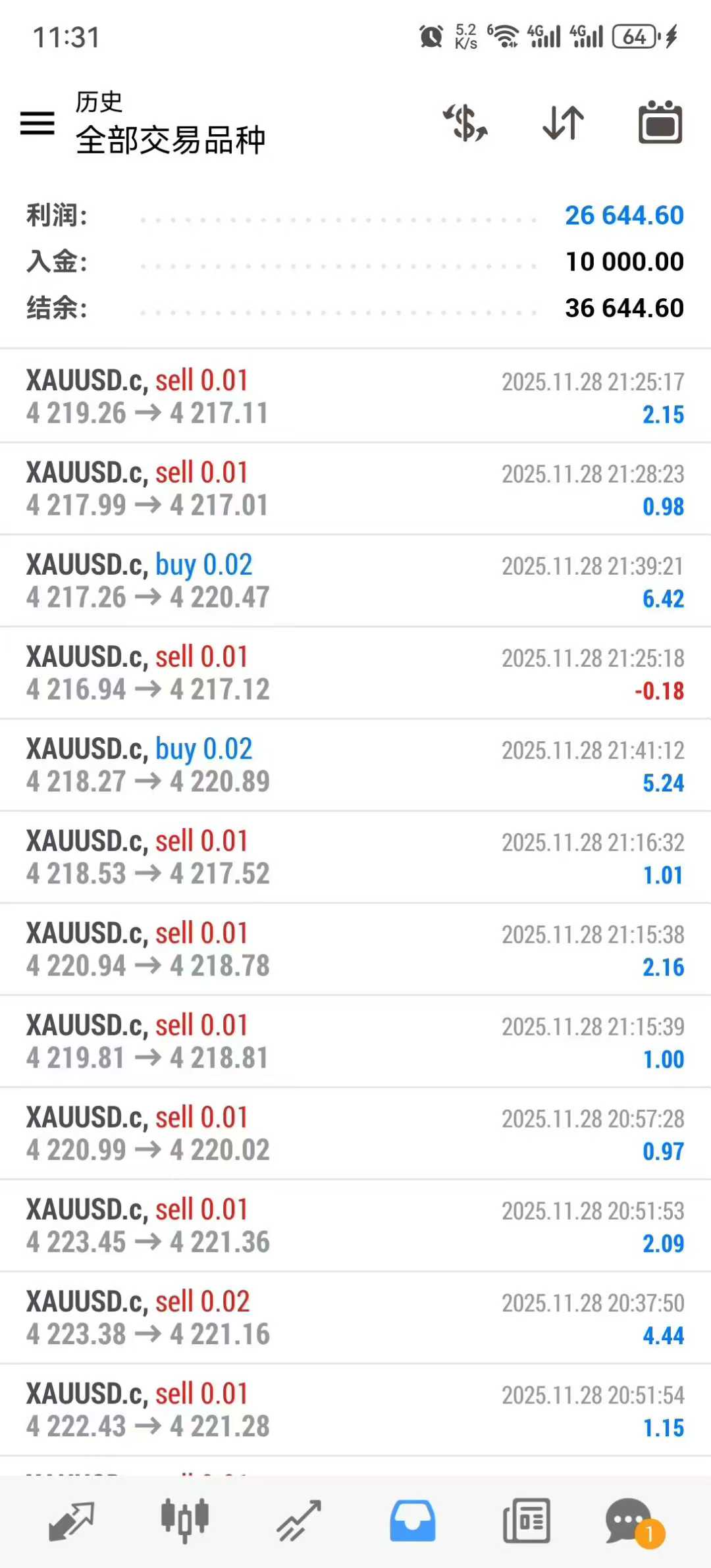
Task: Open the losing trade showing -0.18
Action: pyautogui.click(x=355, y=673)
